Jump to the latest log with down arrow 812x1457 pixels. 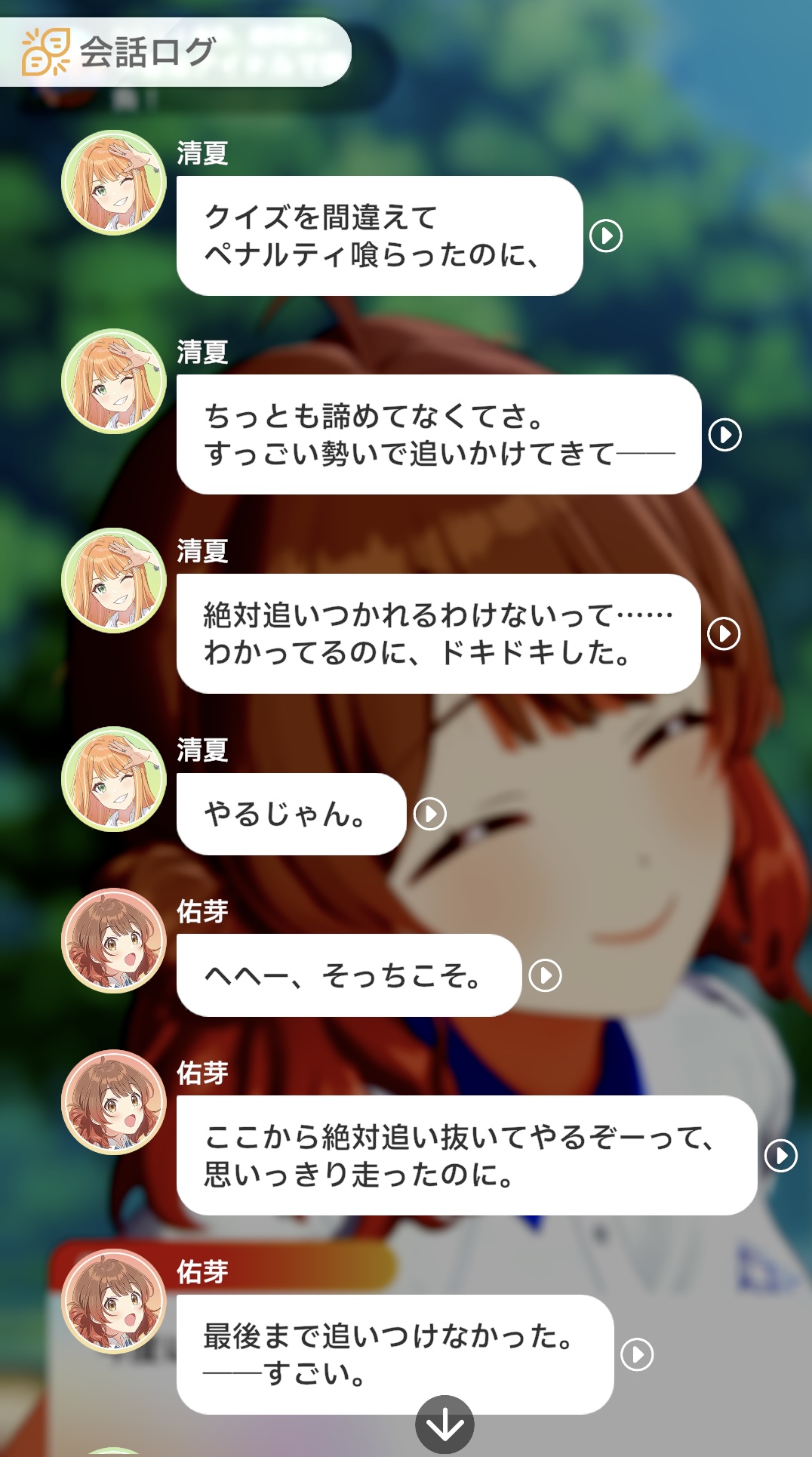pos(445,1425)
